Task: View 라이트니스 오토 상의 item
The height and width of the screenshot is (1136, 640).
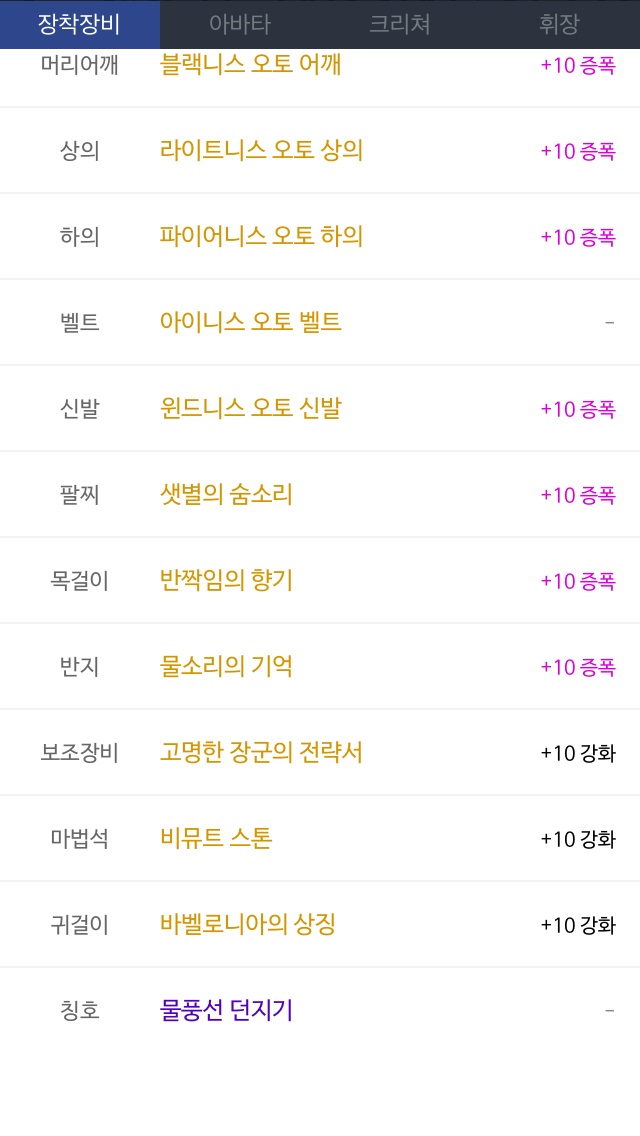Action: pyautogui.click(x=262, y=151)
